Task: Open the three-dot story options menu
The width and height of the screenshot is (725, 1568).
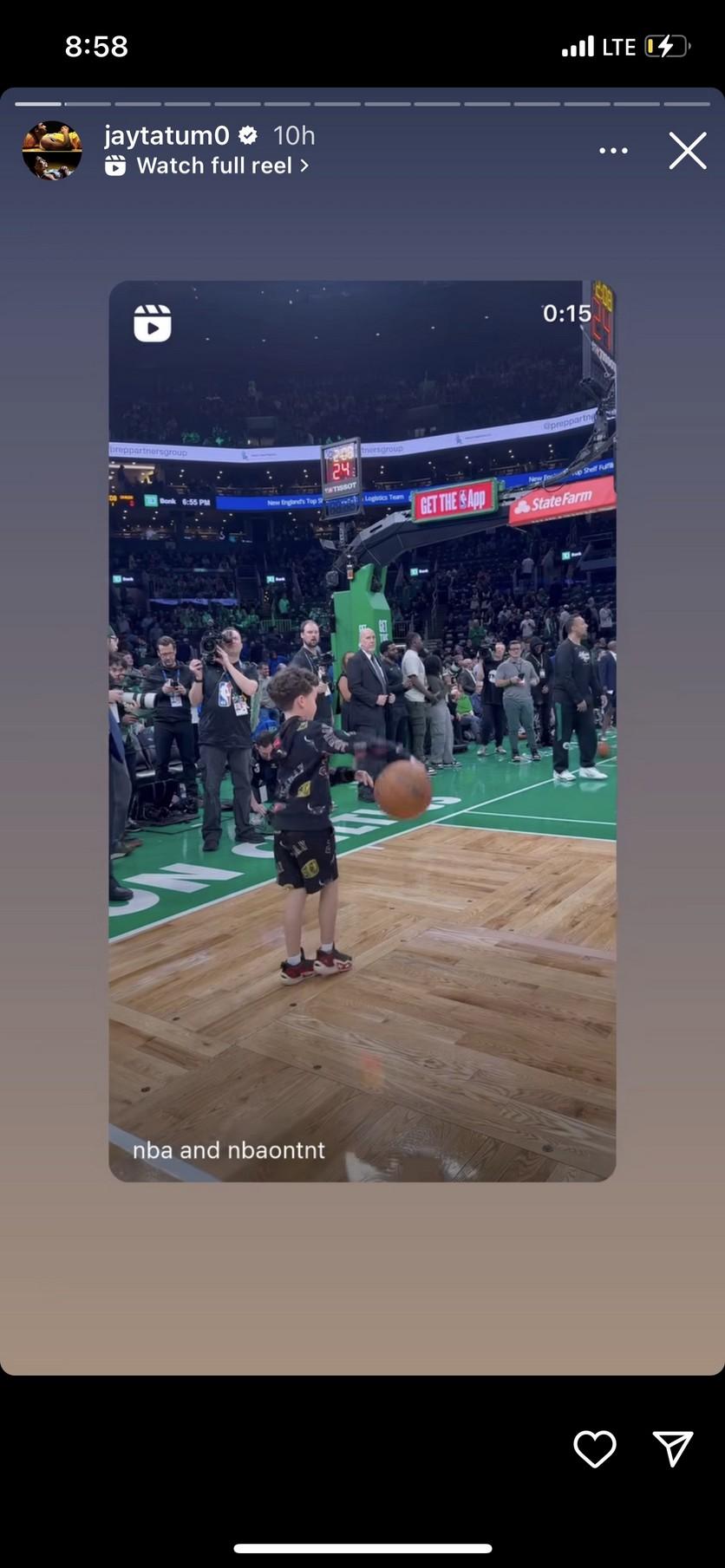Action: tap(613, 151)
